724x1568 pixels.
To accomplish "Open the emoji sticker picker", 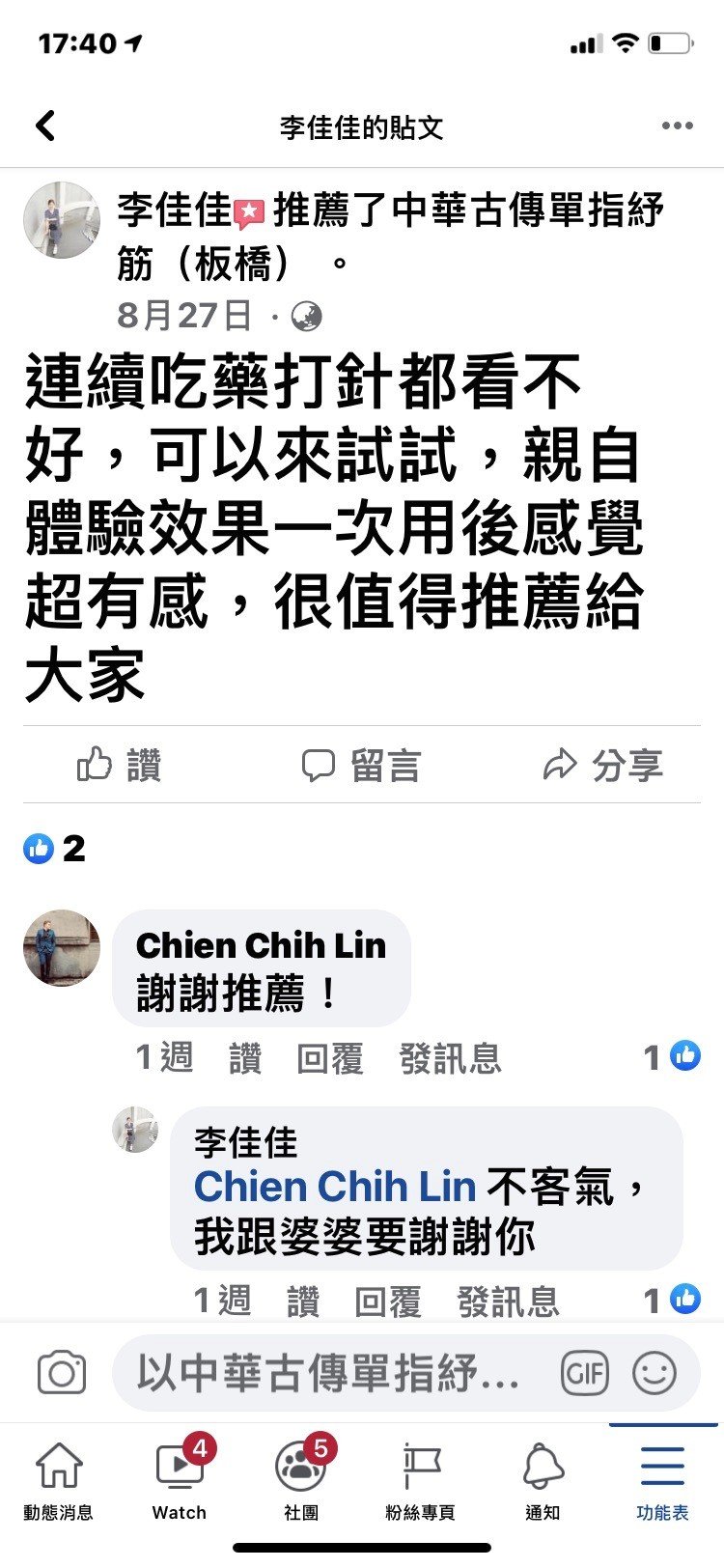I will (x=654, y=1373).
